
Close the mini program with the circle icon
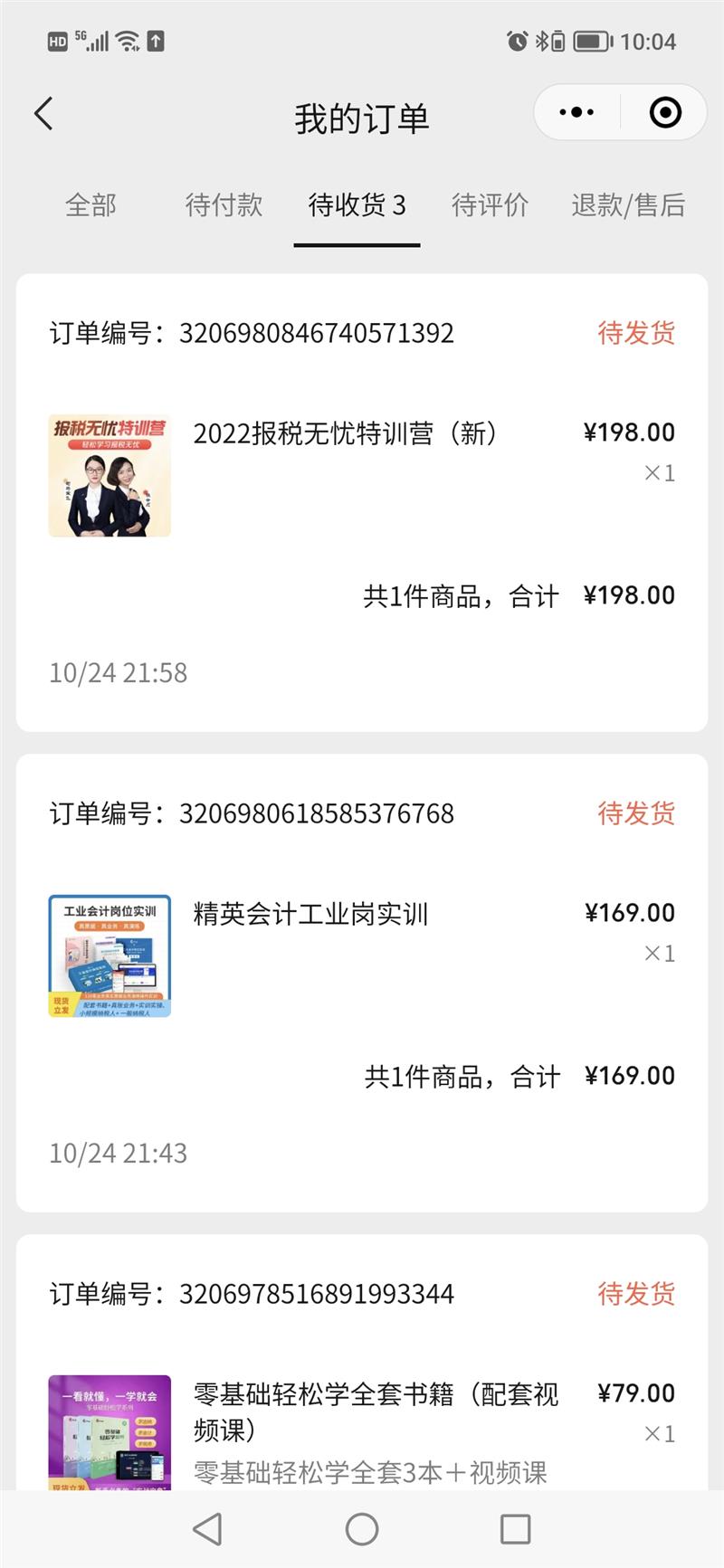pos(665,113)
